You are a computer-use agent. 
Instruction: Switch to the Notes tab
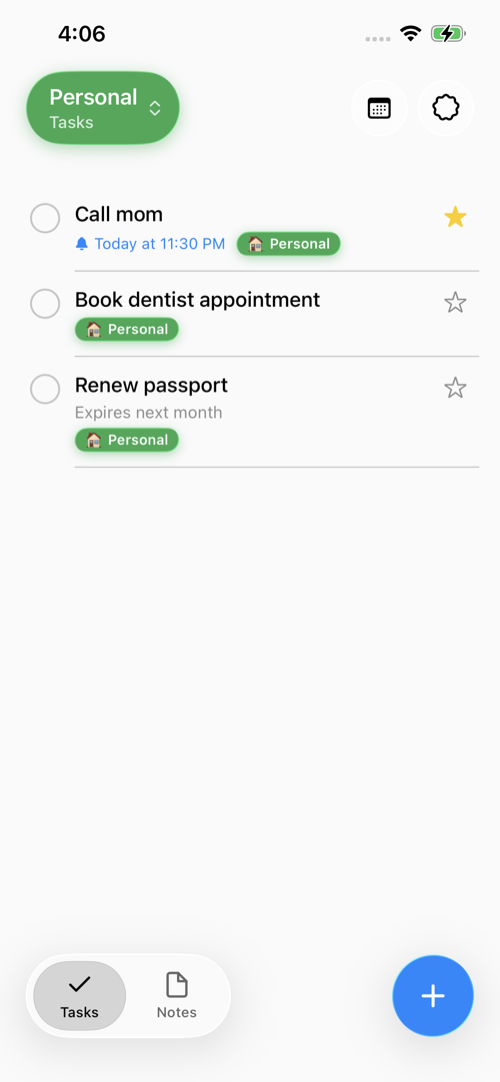click(x=177, y=996)
